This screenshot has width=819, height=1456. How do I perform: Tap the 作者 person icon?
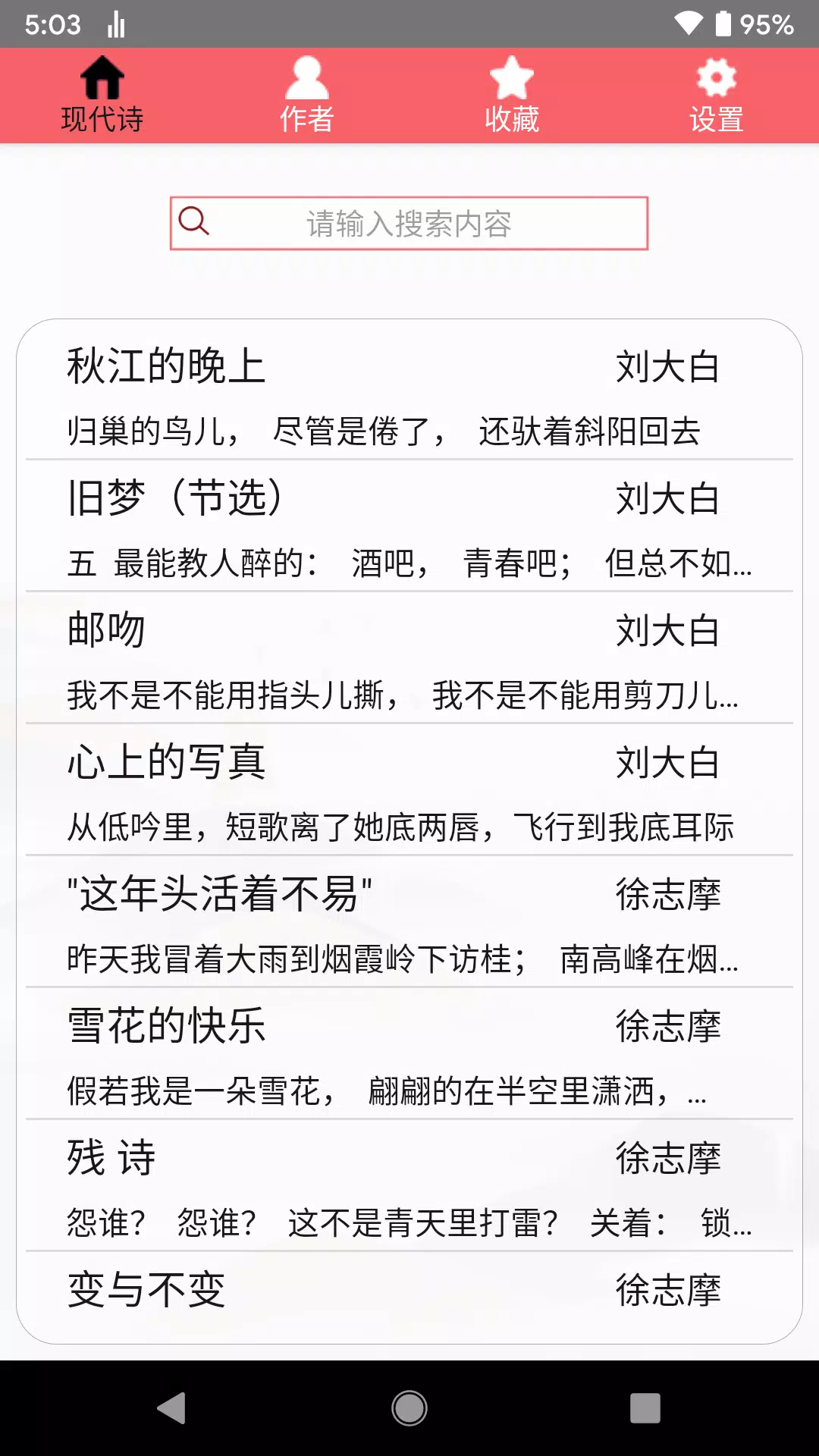point(308,76)
